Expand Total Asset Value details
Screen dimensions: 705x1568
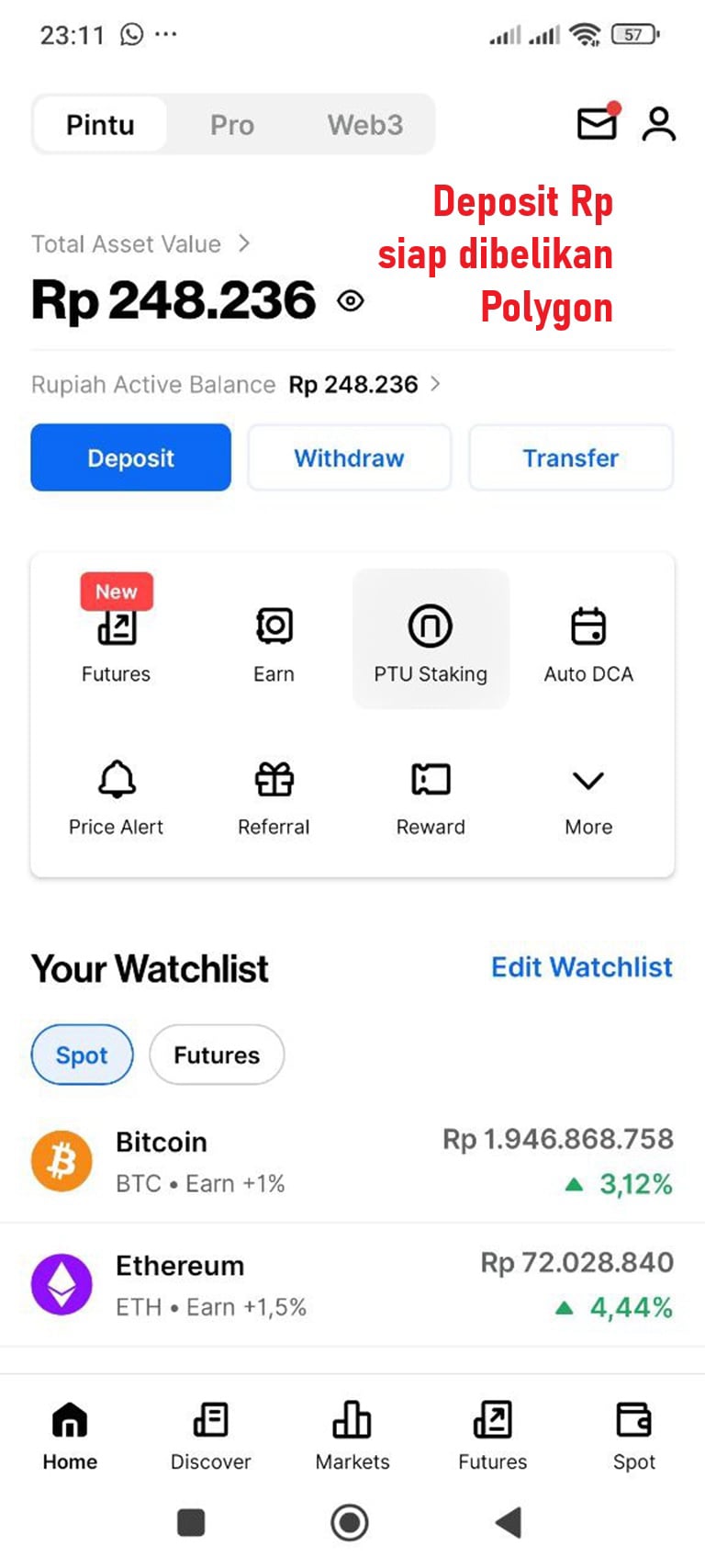point(243,244)
